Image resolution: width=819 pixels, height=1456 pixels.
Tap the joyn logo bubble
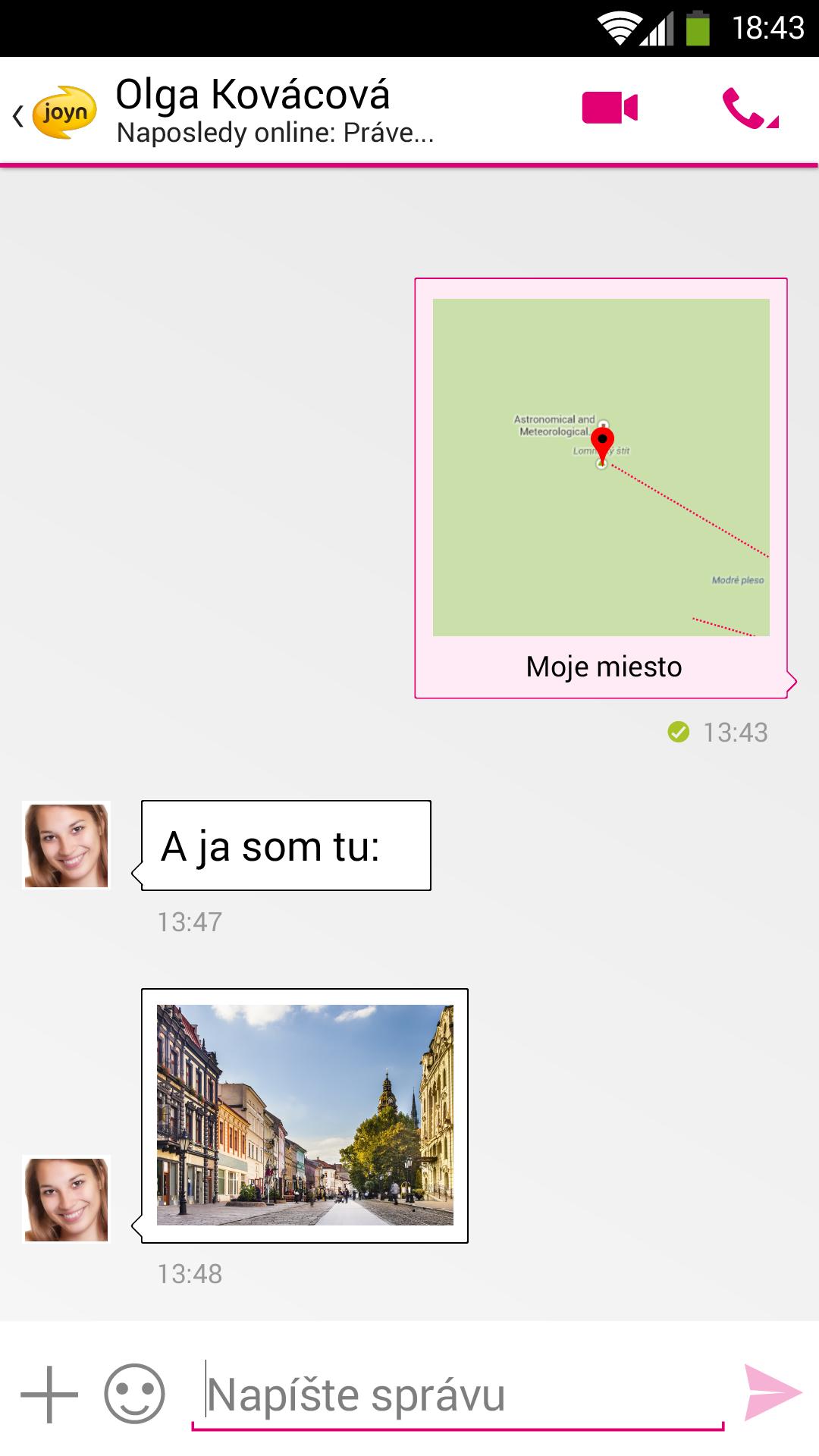coord(64,112)
